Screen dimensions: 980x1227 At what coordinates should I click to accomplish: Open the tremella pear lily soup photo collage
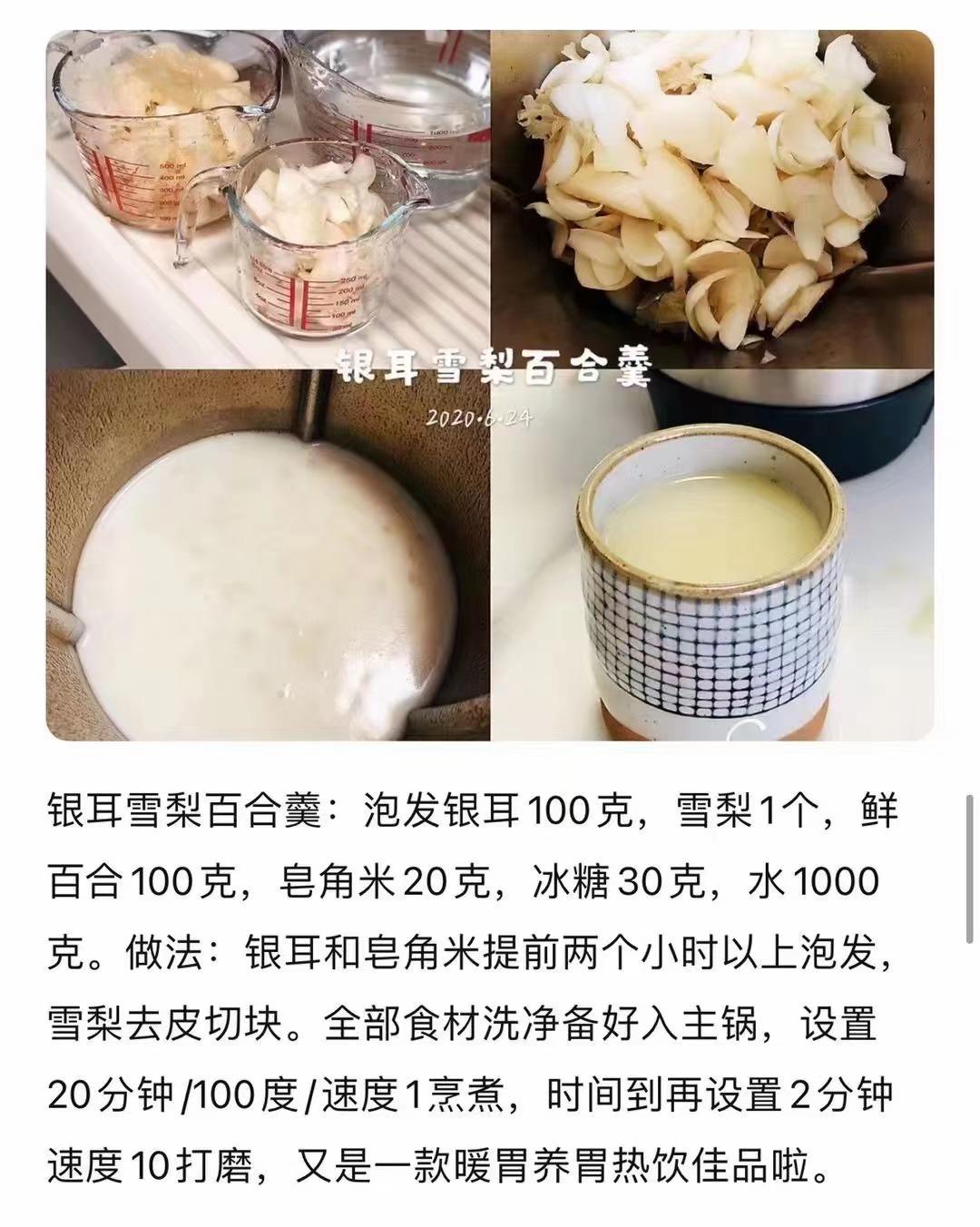490,385
